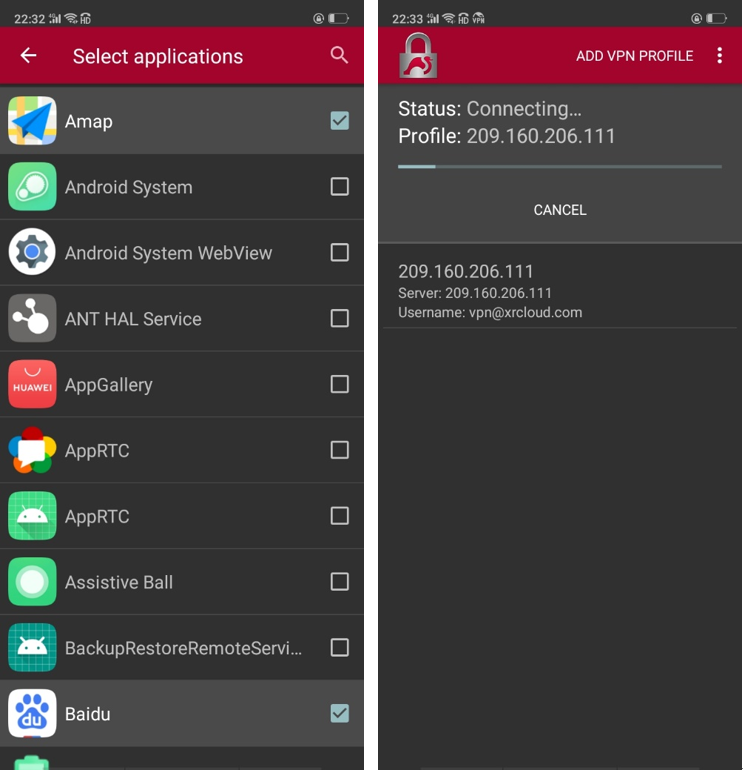Tick the ANT HAL Service checkbox
The height and width of the screenshot is (772, 743).
(x=339, y=319)
